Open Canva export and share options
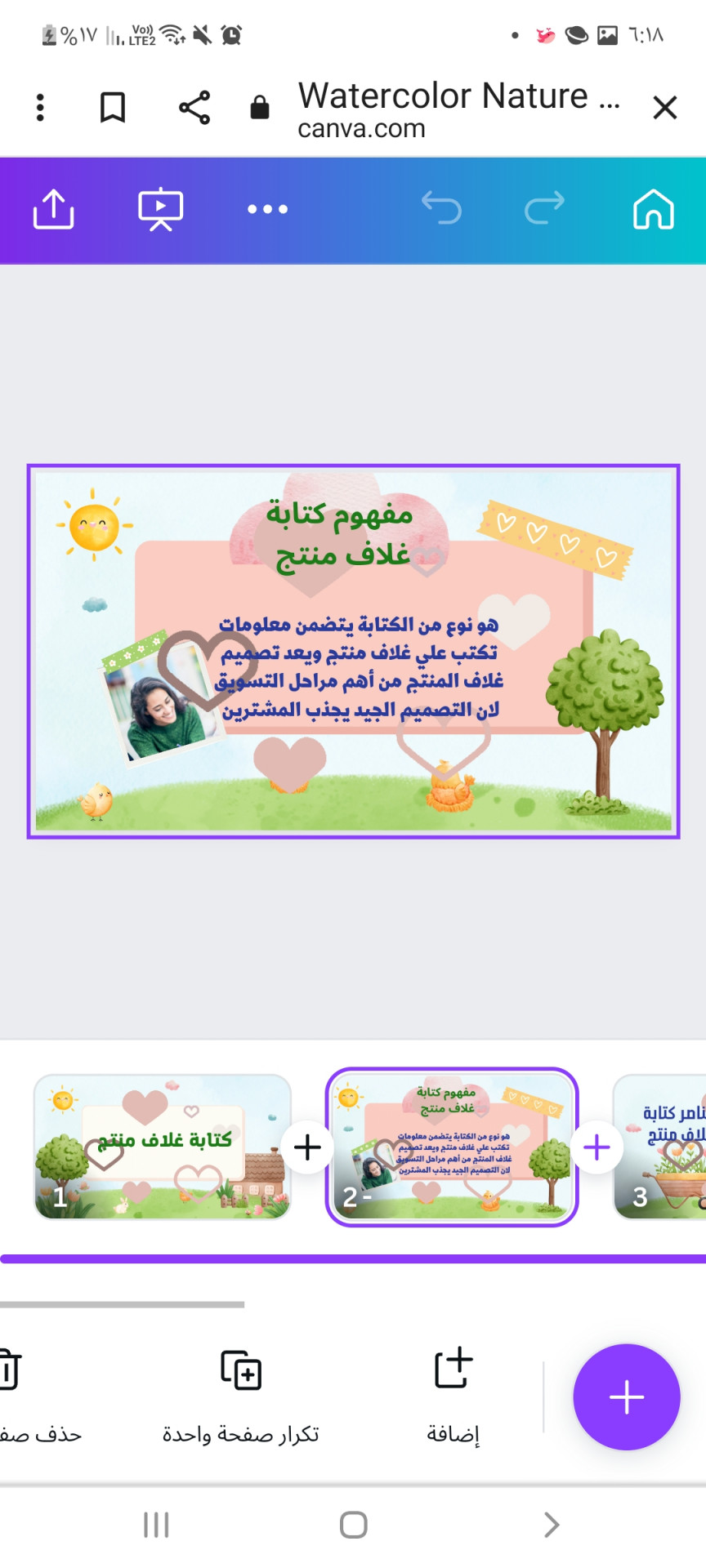Viewport: 706px width, 1568px height. pos(53,209)
